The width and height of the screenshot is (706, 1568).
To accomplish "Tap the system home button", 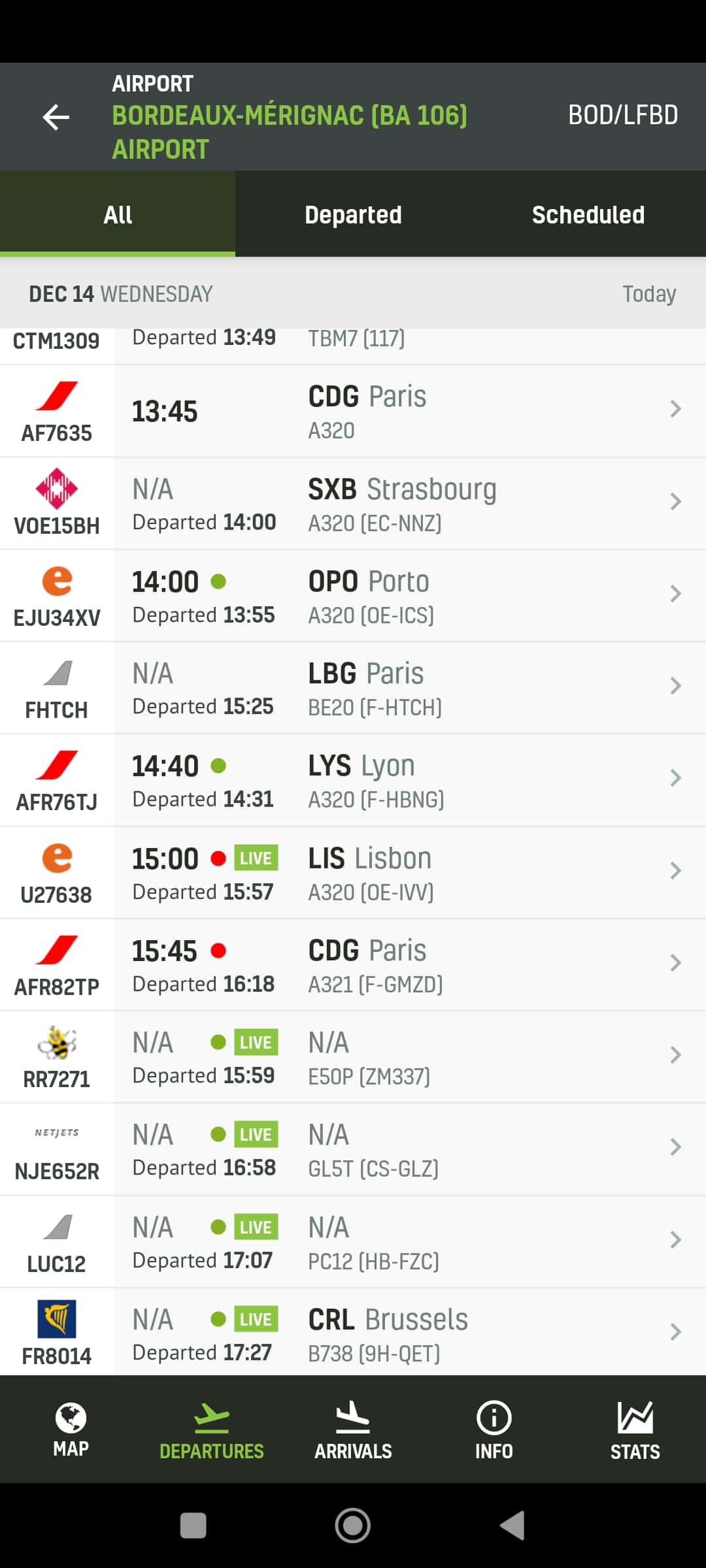I will coord(353,1526).
